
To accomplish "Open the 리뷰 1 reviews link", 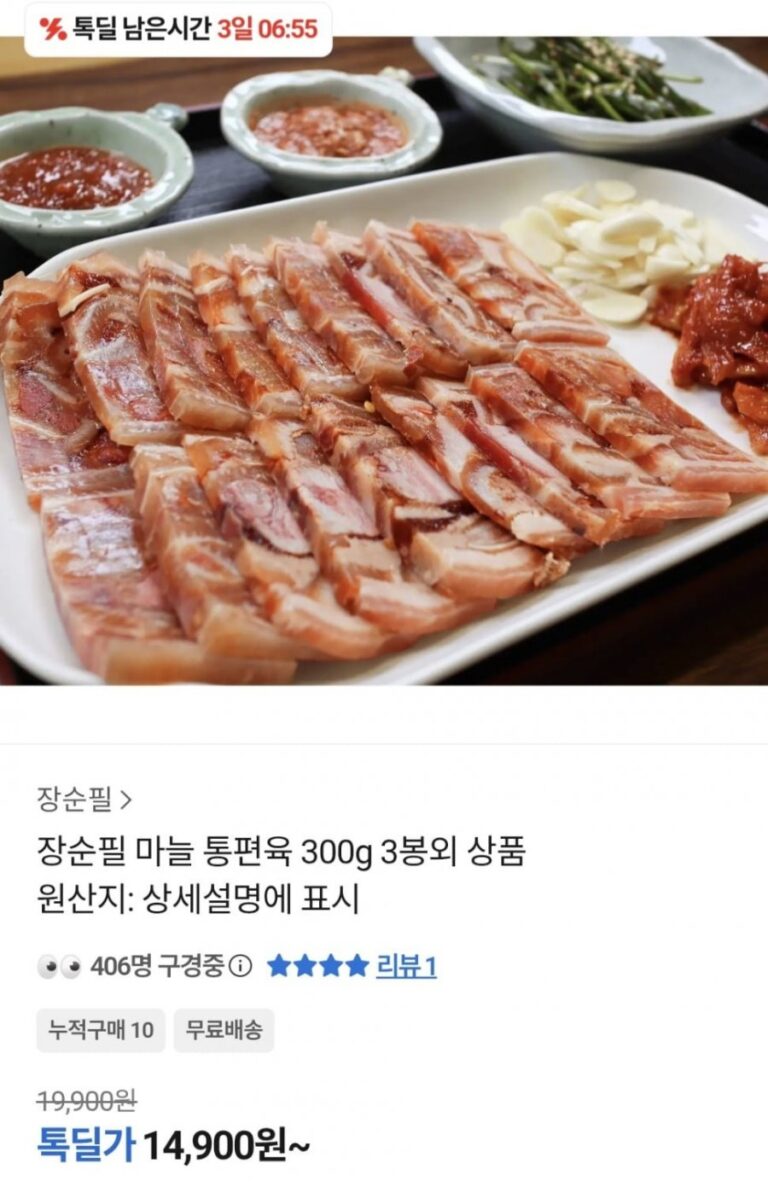I will (405, 966).
